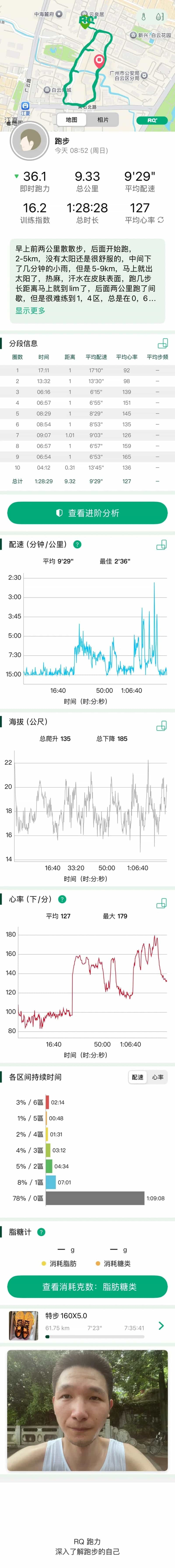175x1568 pixels.
Task: Switch to the 相片 tab
Action: coord(103,120)
